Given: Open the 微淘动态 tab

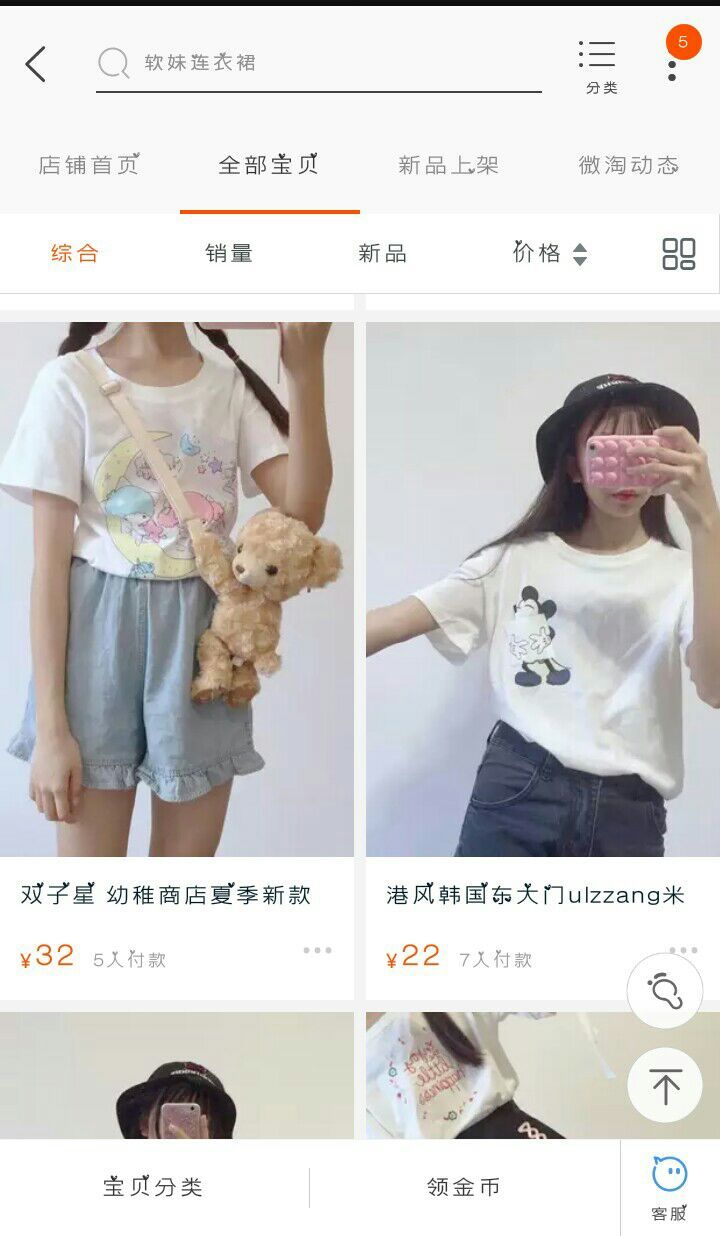Looking at the screenshot, I should (629, 165).
